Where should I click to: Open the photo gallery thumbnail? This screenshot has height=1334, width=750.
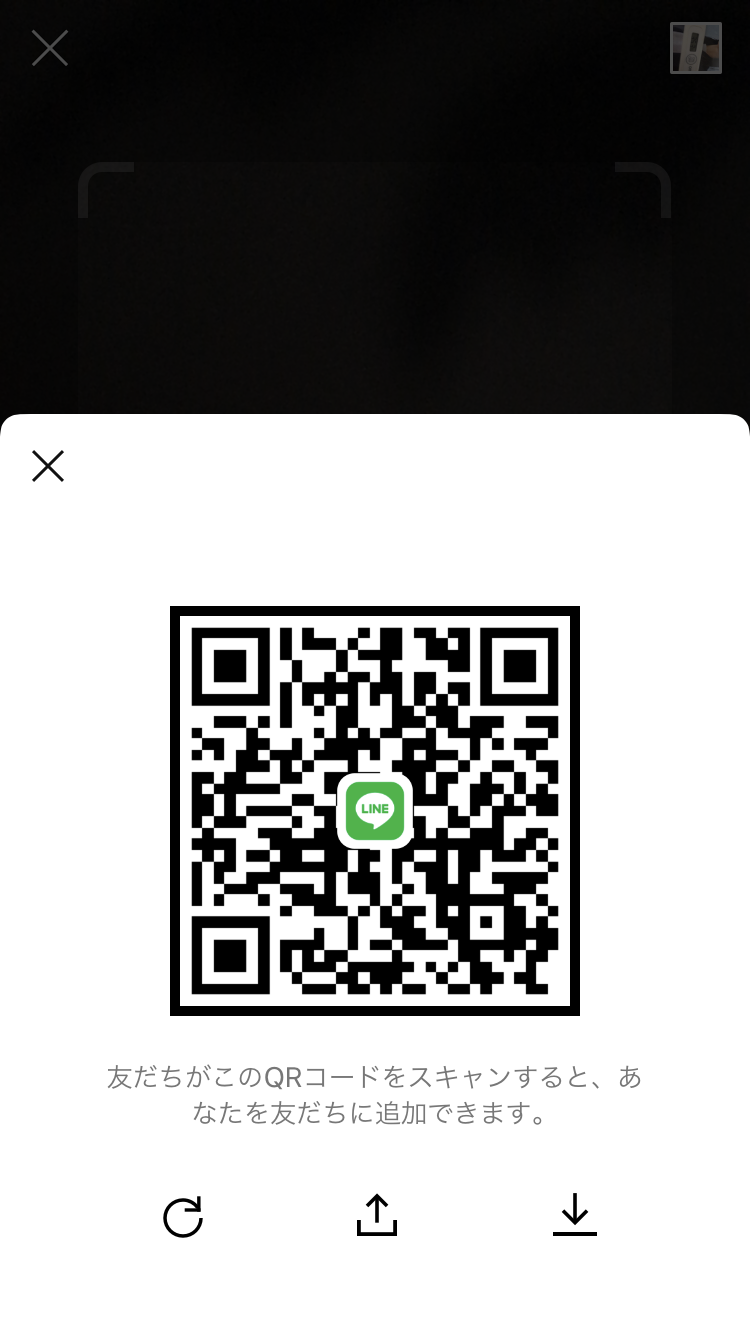695,48
